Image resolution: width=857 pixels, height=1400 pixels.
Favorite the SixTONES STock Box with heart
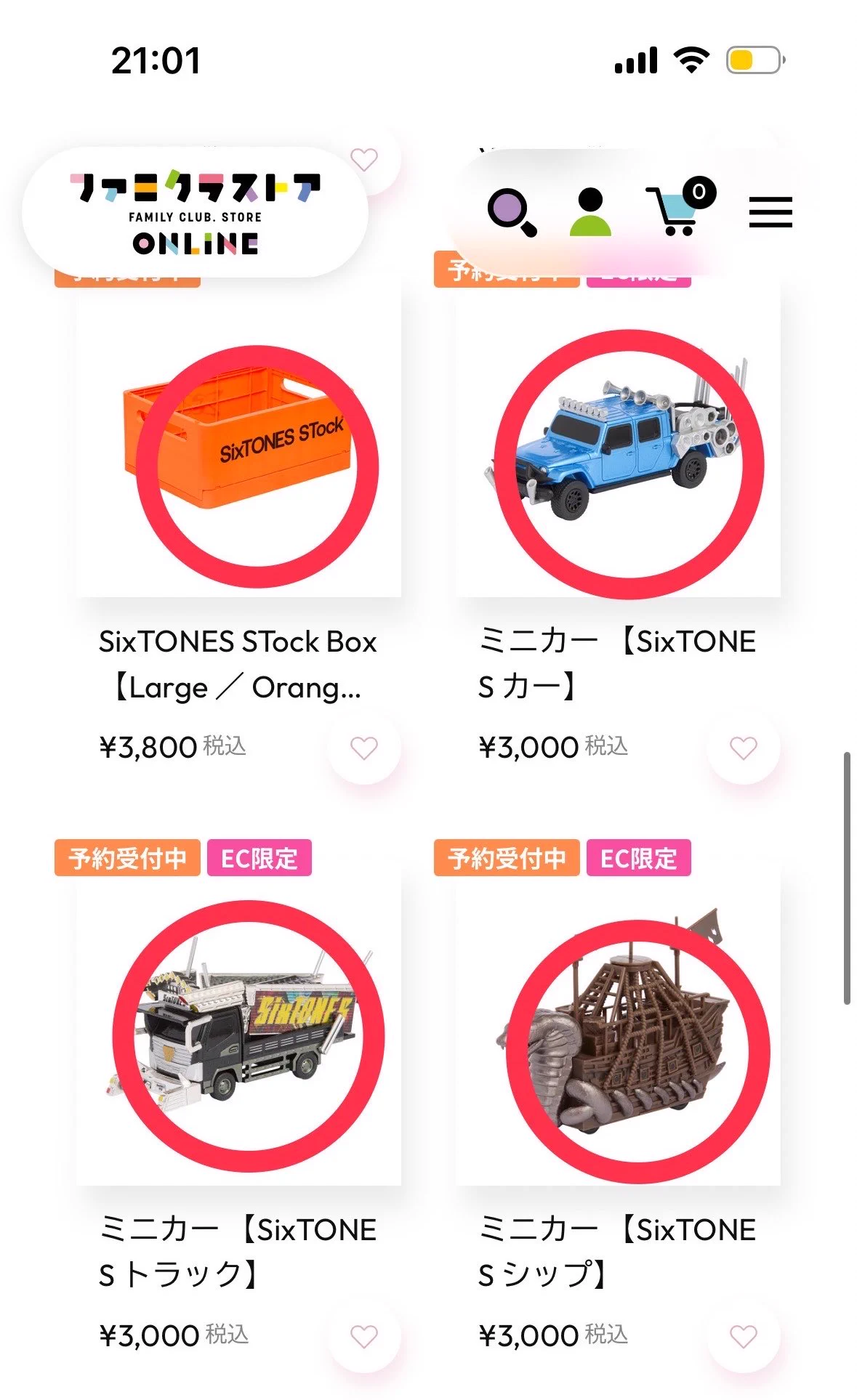(x=364, y=748)
